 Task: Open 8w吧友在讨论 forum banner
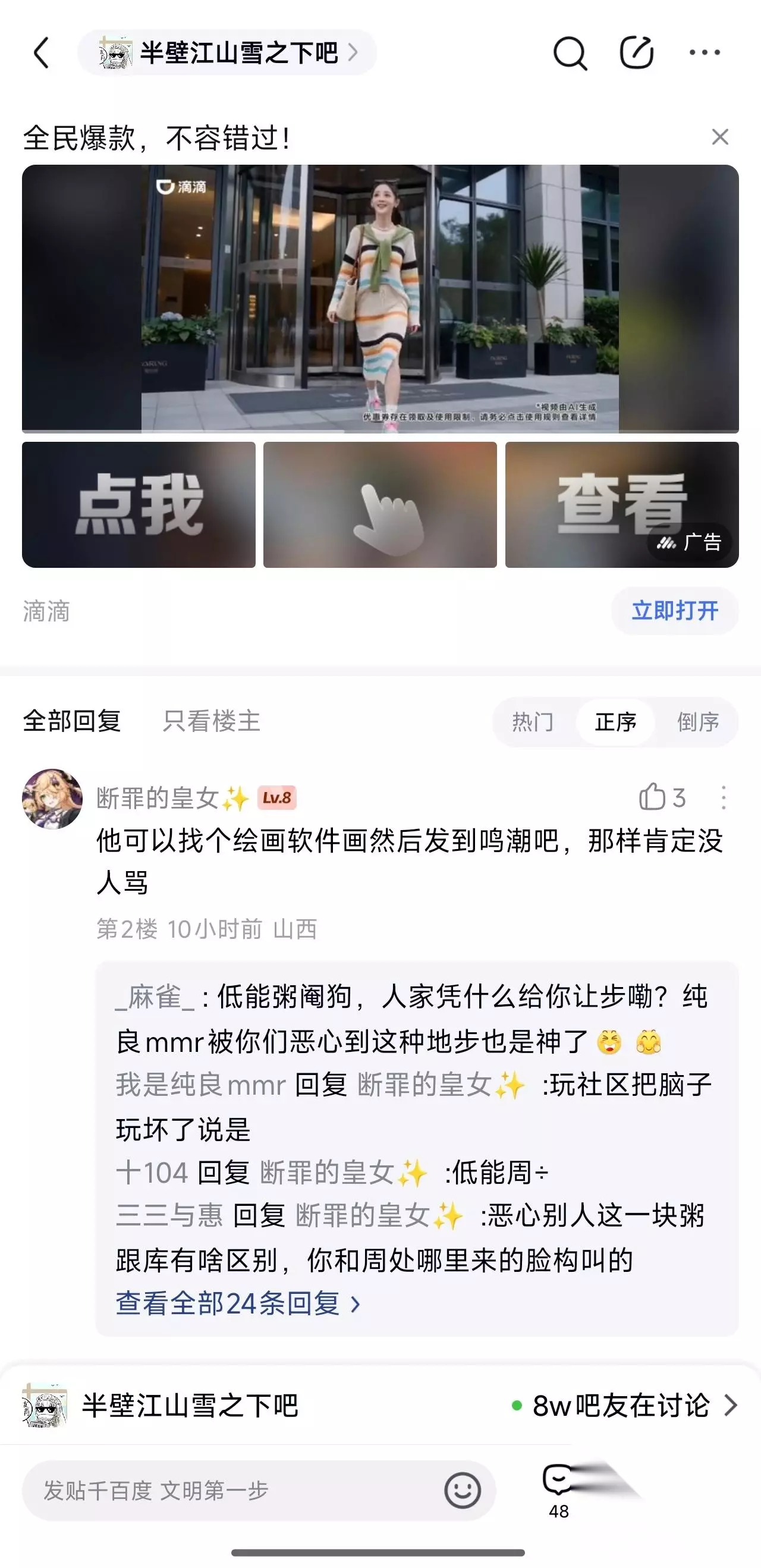[x=625, y=1406]
